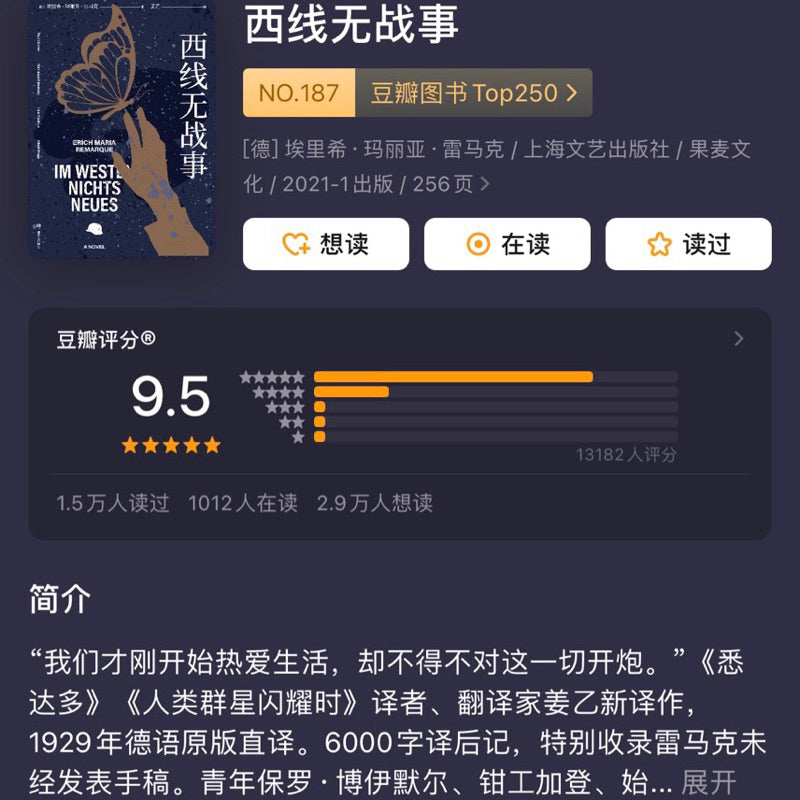The width and height of the screenshot is (800, 800).
Task: Mark the book as 在读
Action: coord(507,244)
